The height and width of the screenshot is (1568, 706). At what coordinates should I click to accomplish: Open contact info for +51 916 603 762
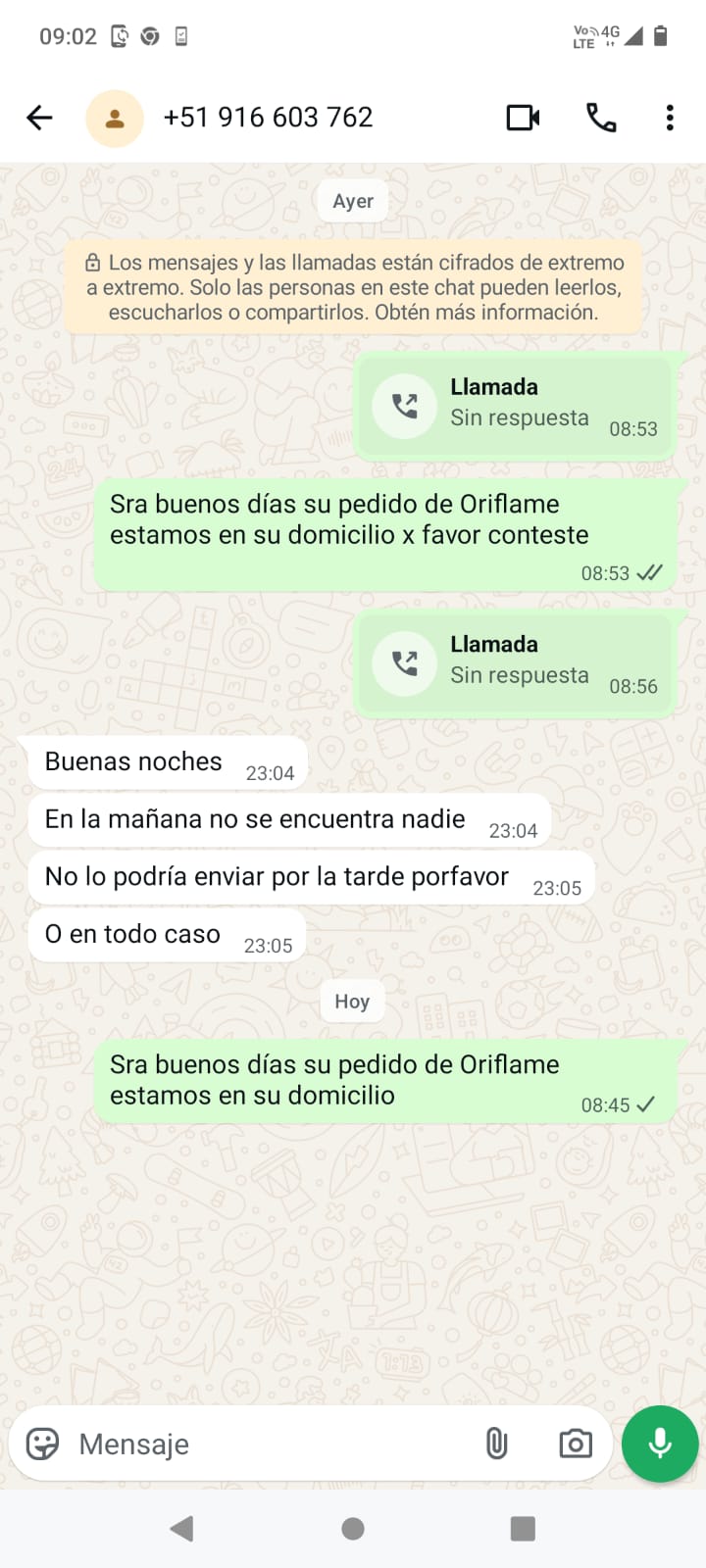tap(268, 118)
